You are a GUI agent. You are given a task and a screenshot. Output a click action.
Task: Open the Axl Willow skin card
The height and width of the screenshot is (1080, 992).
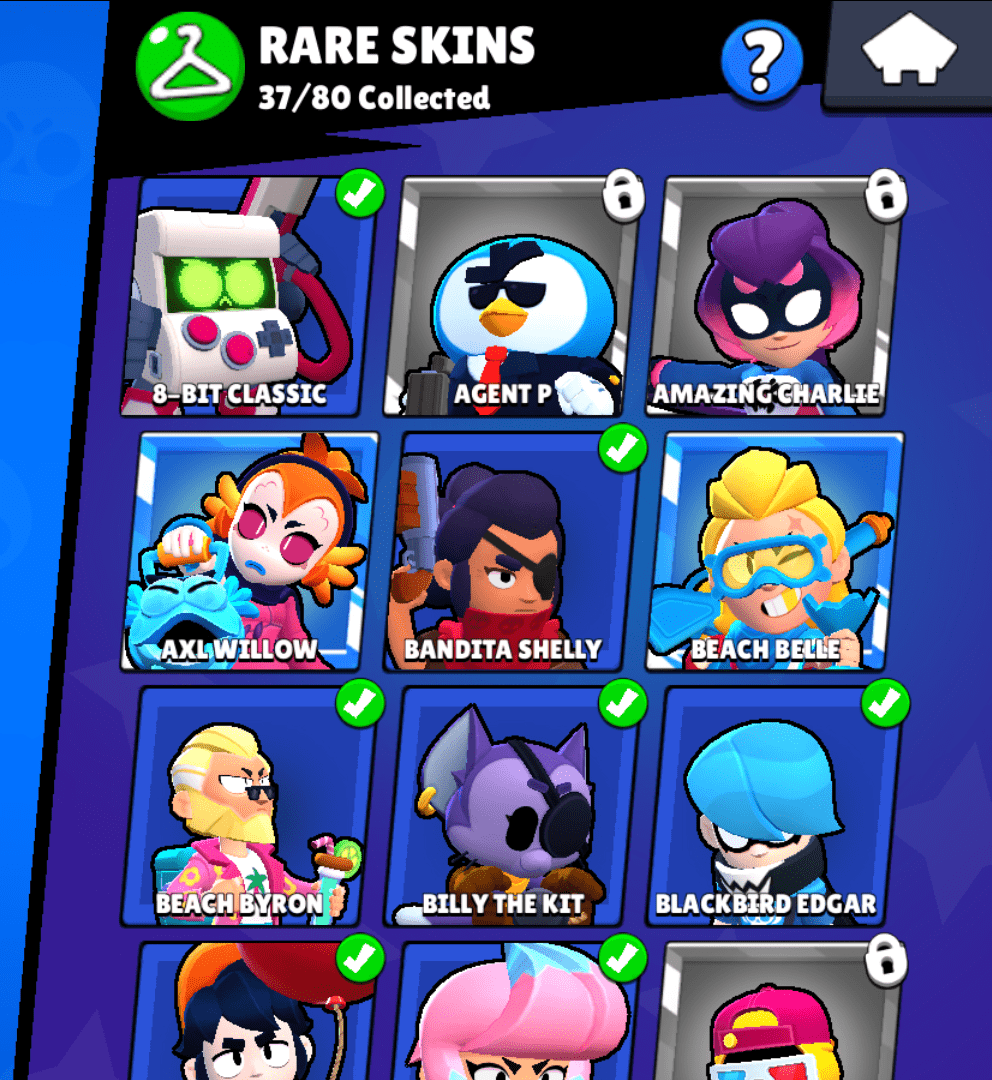pyautogui.click(x=250, y=551)
